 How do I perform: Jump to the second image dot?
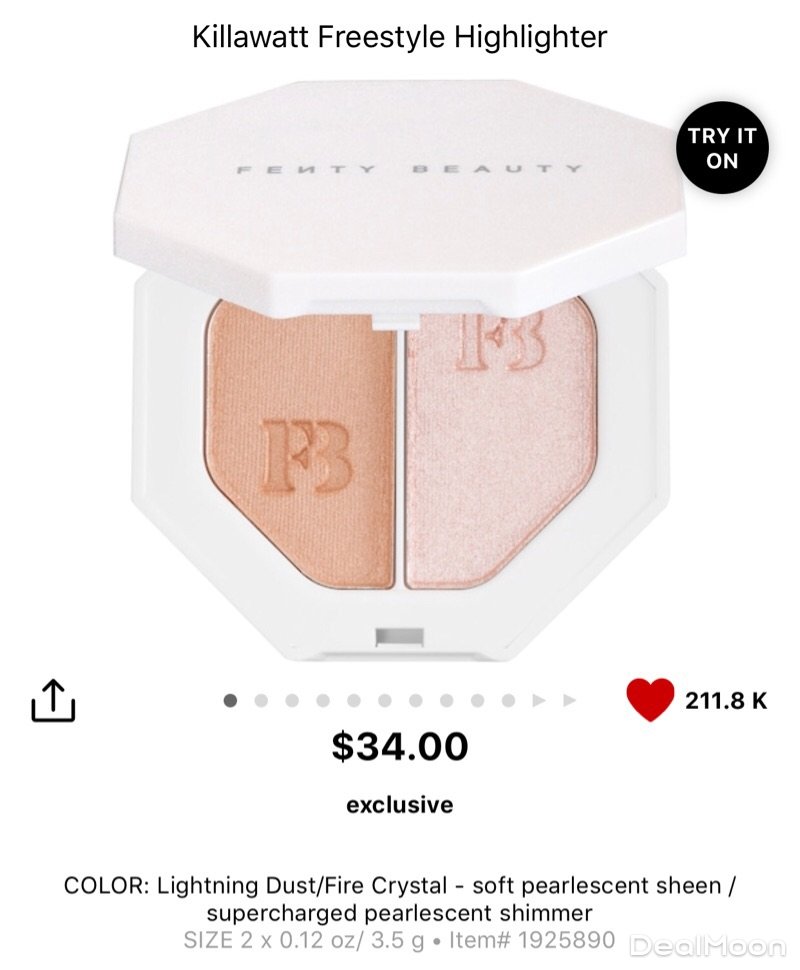261,701
